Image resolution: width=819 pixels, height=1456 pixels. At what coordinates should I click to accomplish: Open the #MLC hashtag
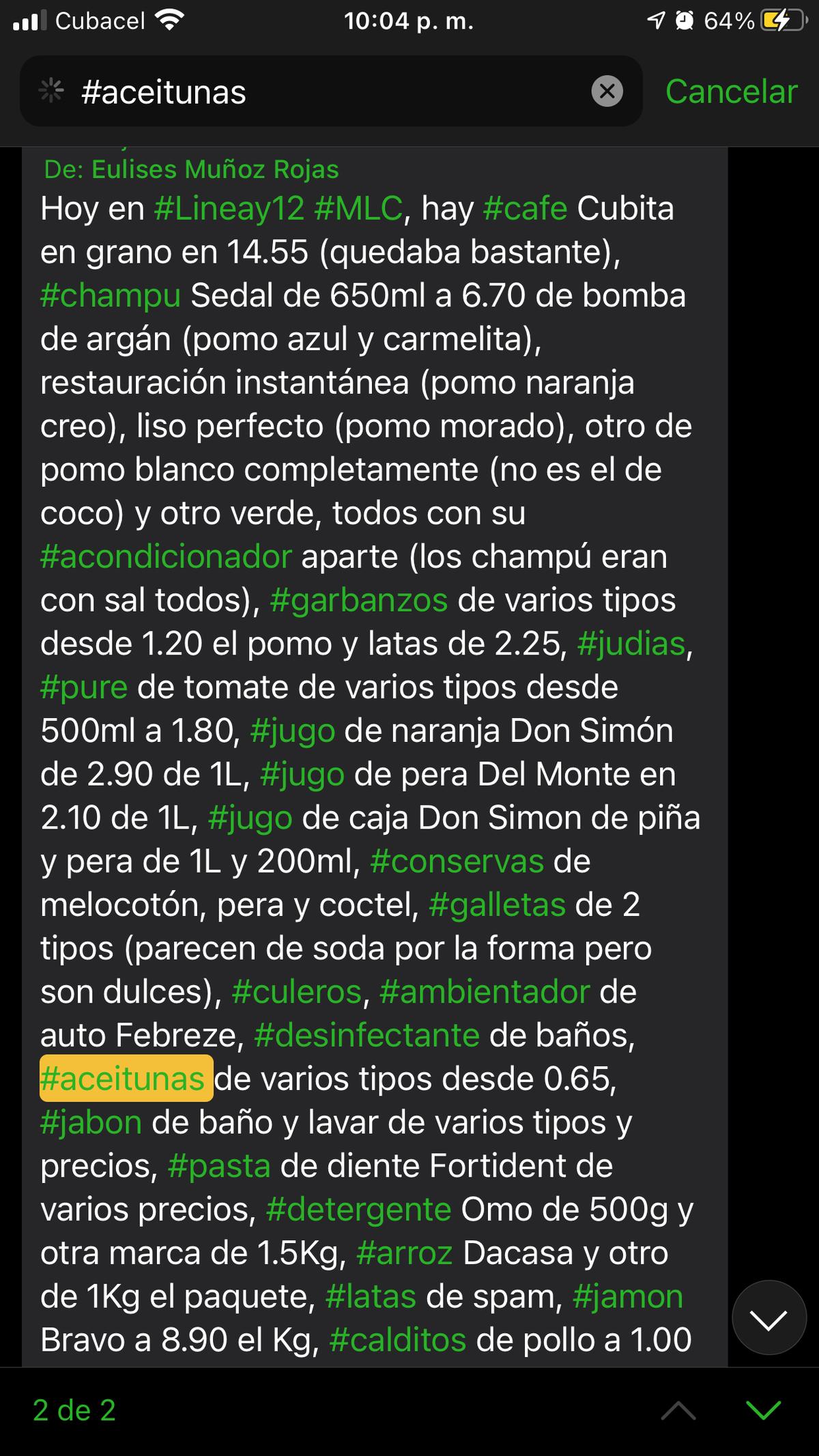click(x=359, y=208)
